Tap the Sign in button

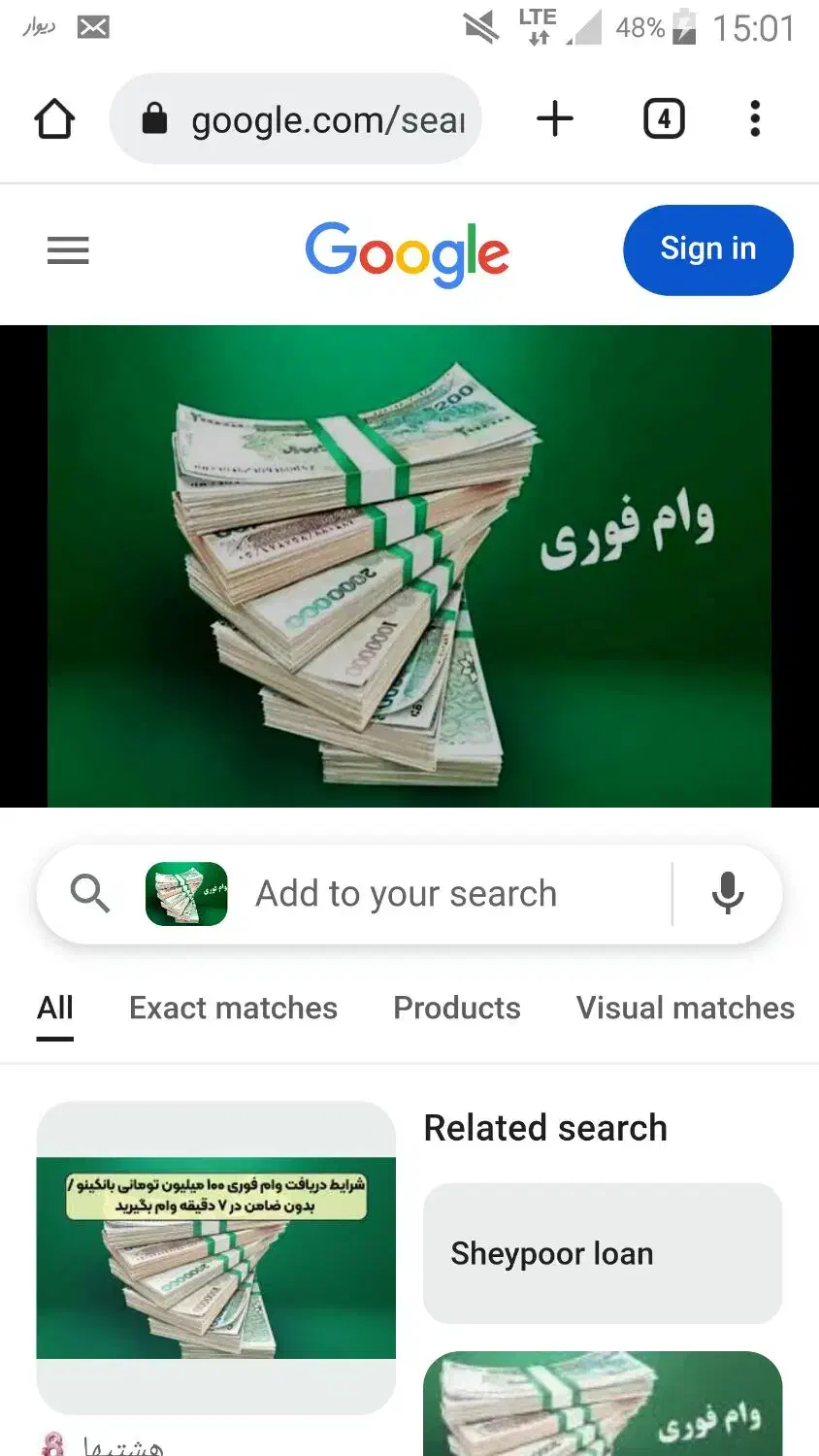[708, 249]
